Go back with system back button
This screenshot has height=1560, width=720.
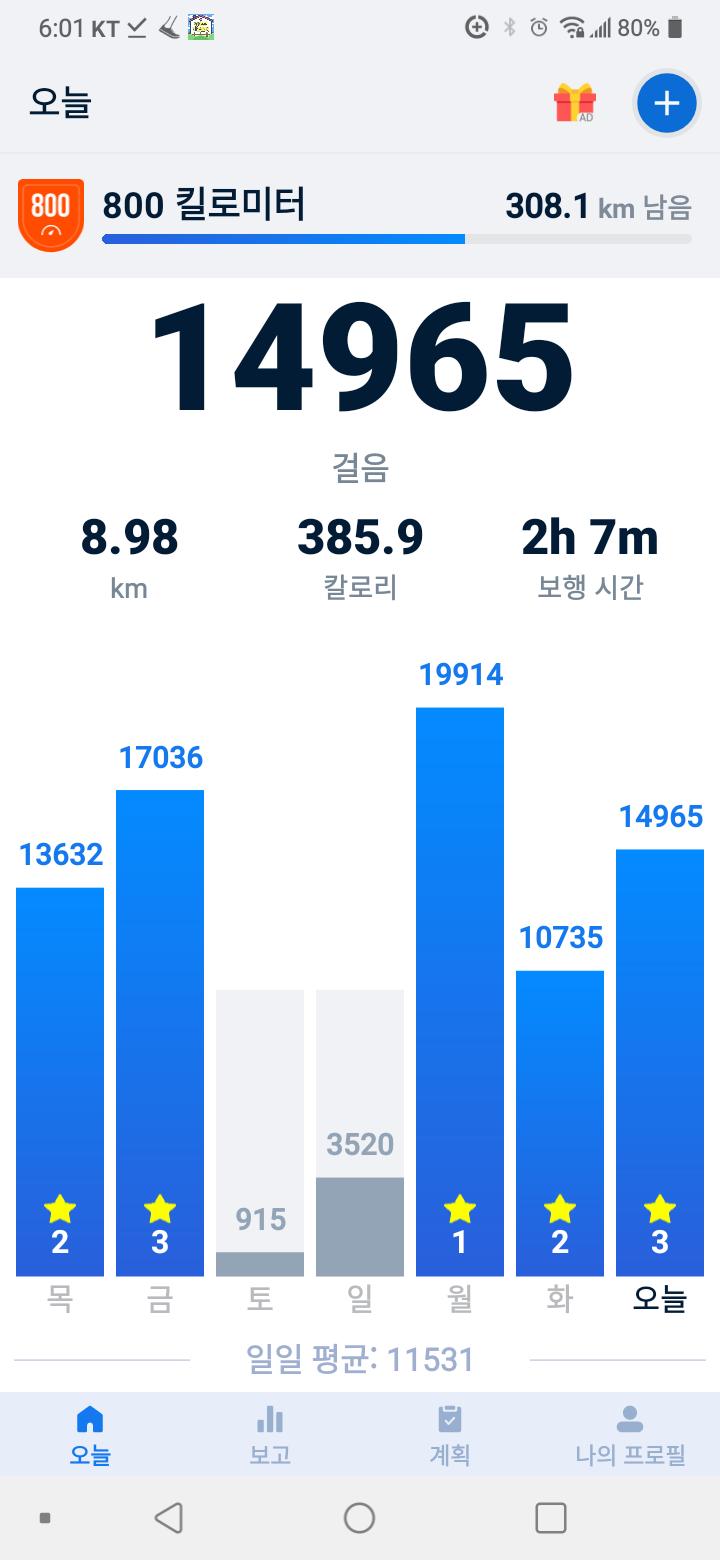(169, 1518)
